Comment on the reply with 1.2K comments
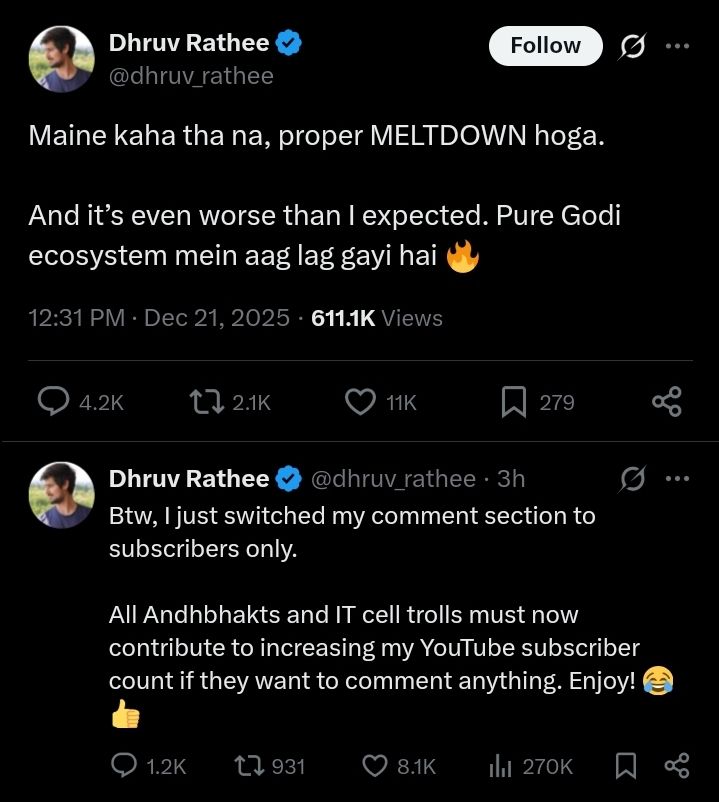The width and height of the screenshot is (719, 802). pos(124,766)
